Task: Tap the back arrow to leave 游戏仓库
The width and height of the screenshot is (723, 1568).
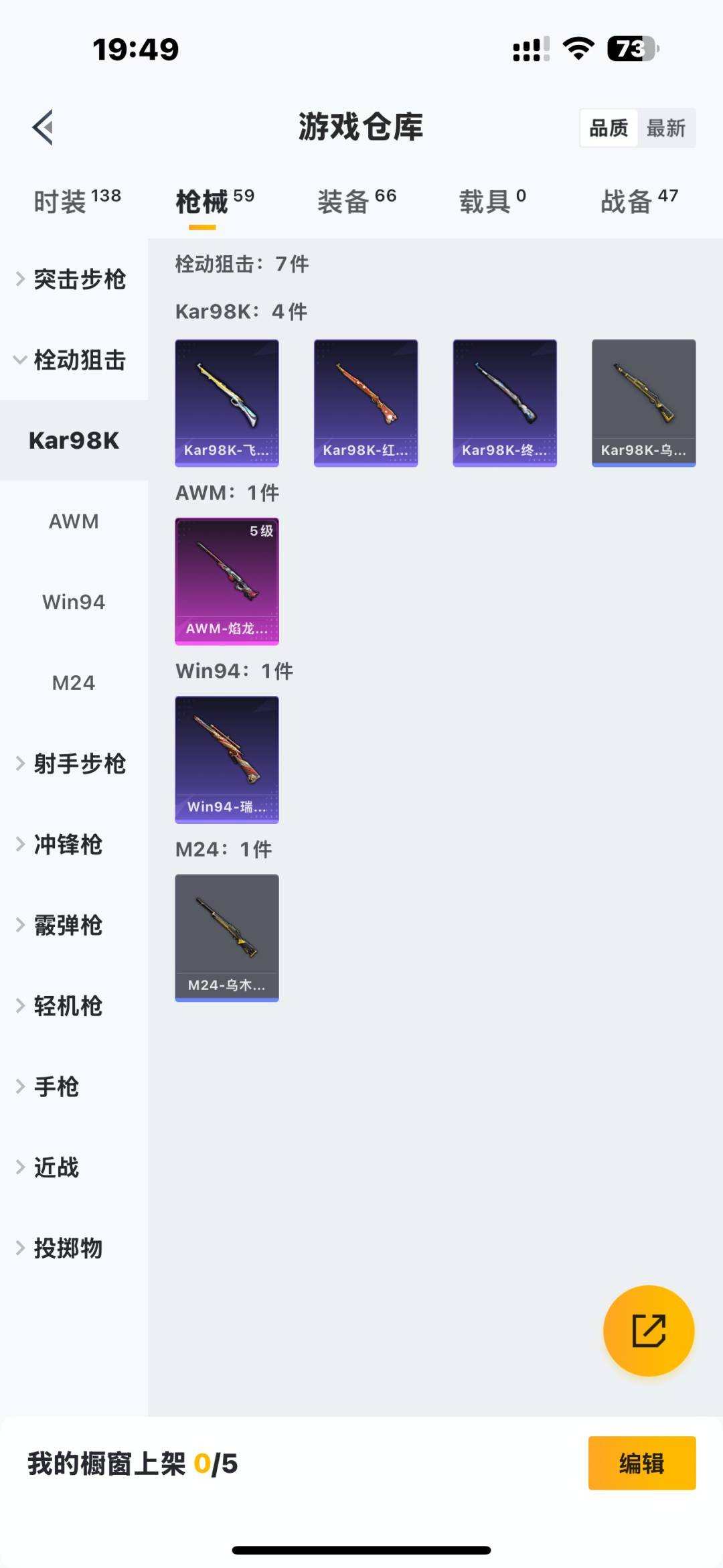Action: point(42,126)
